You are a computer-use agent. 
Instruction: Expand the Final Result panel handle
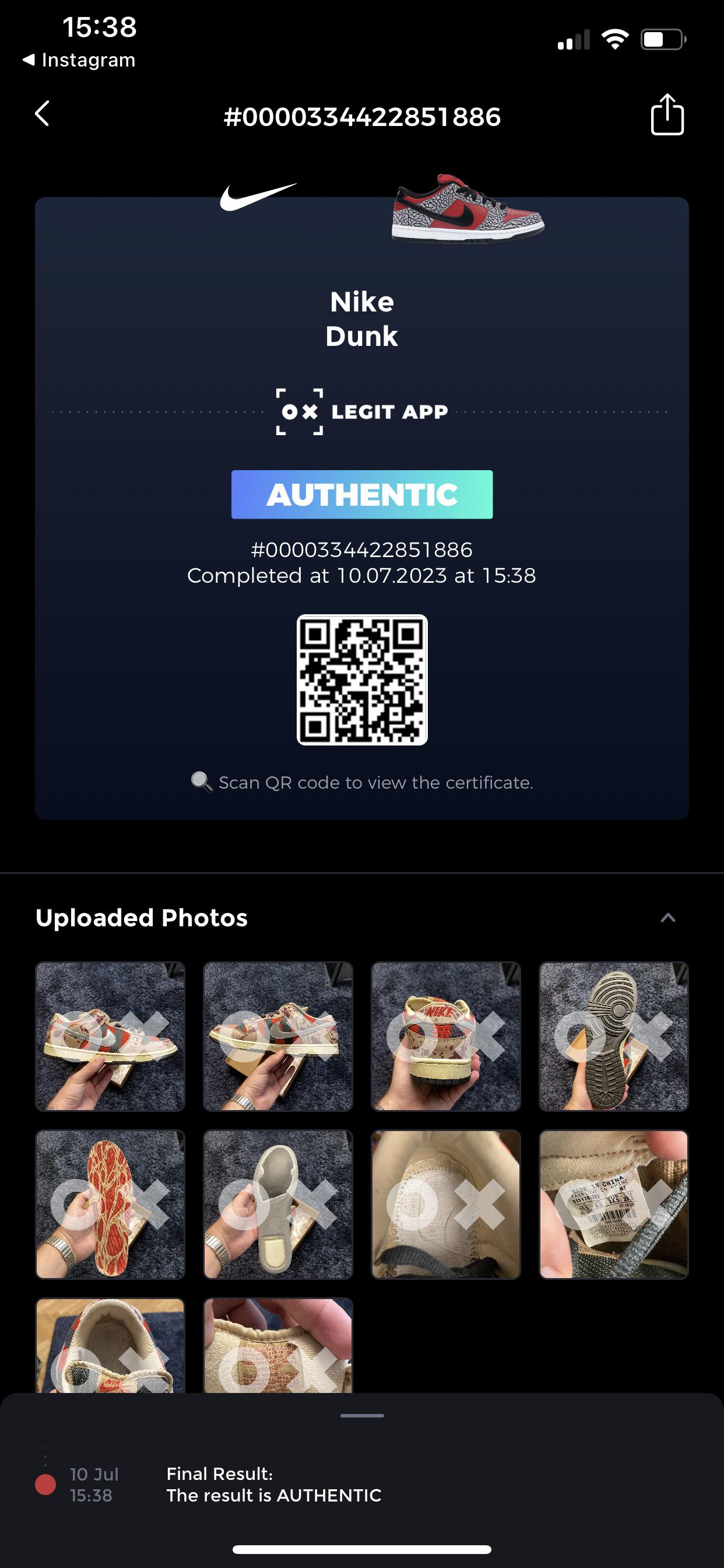tap(362, 1416)
